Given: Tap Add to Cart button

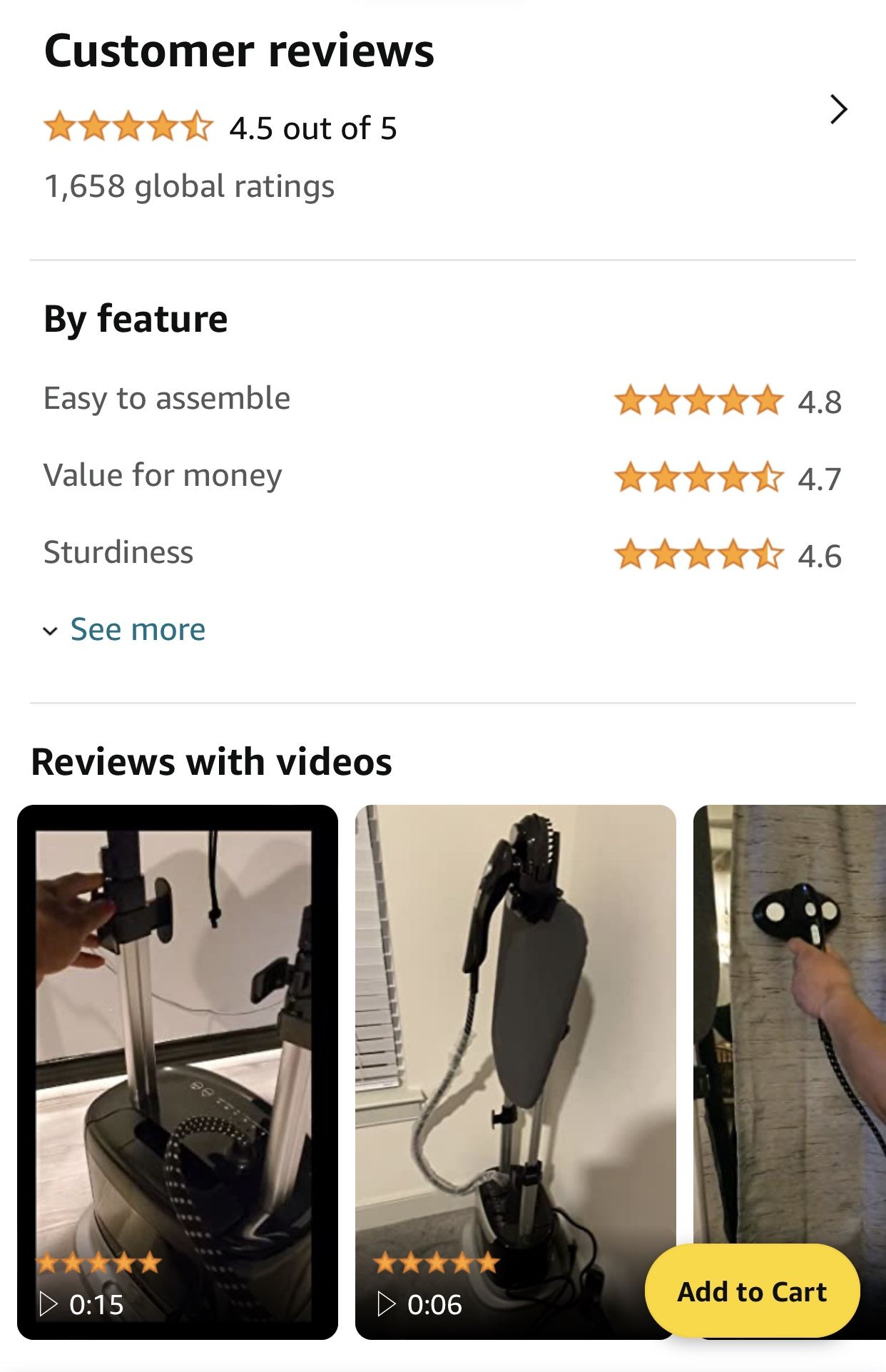Looking at the screenshot, I should click(x=752, y=1291).
